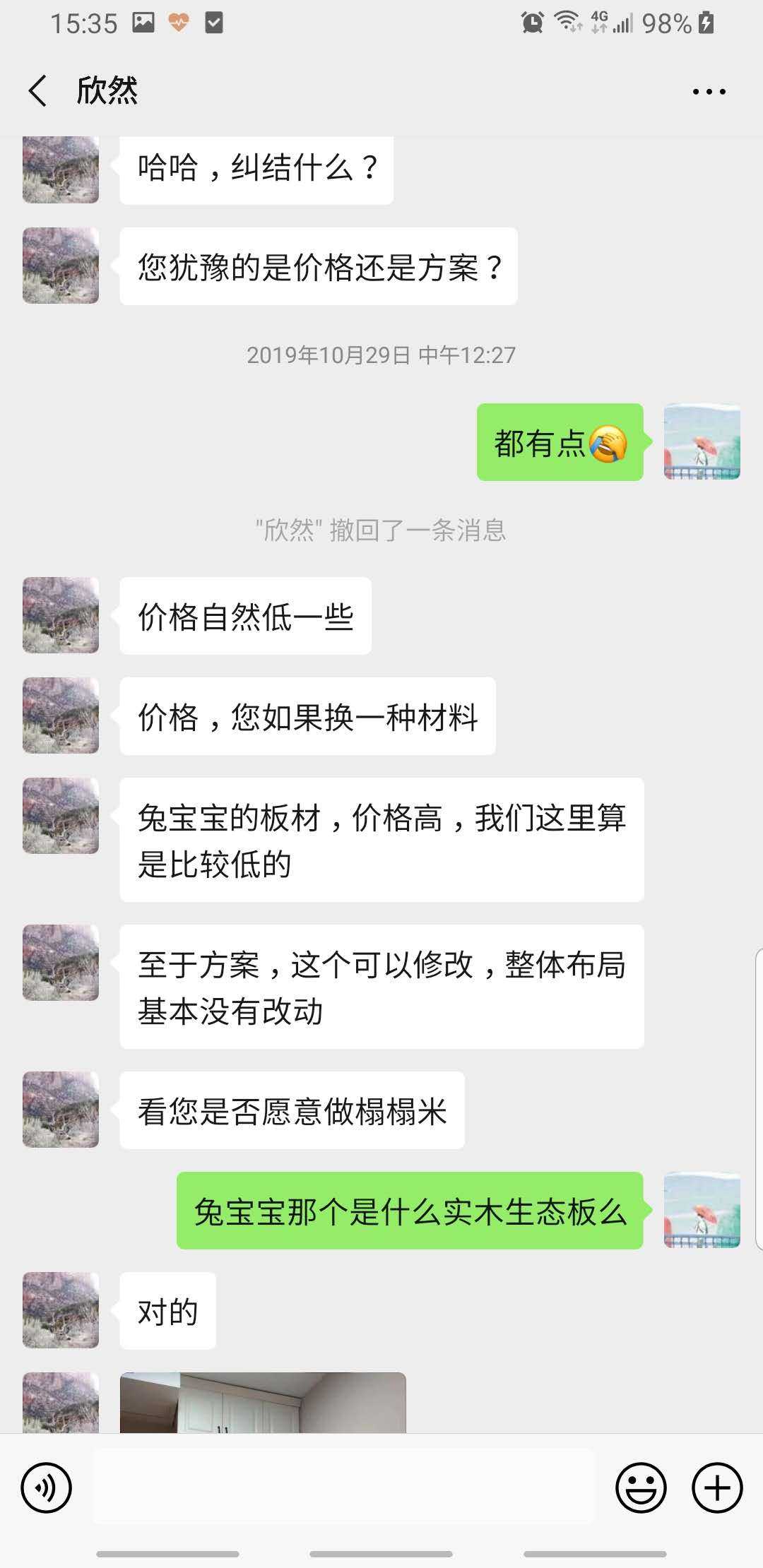The width and height of the screenshot is (763, 1568).
Task: Focus the message text field
Action: pos(344,1487)
